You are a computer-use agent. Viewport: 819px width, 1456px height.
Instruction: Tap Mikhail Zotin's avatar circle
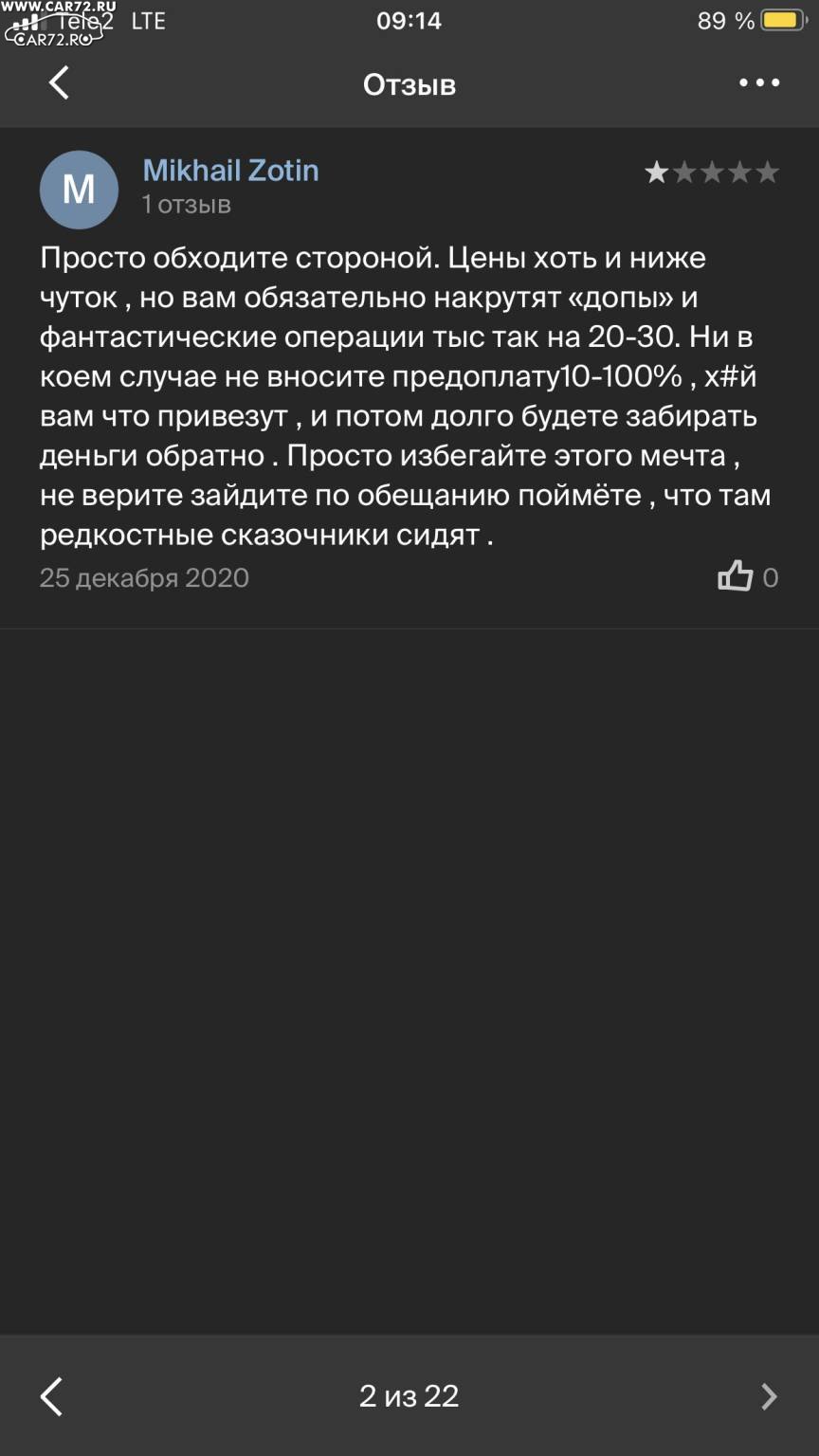(x=79, y=189)
